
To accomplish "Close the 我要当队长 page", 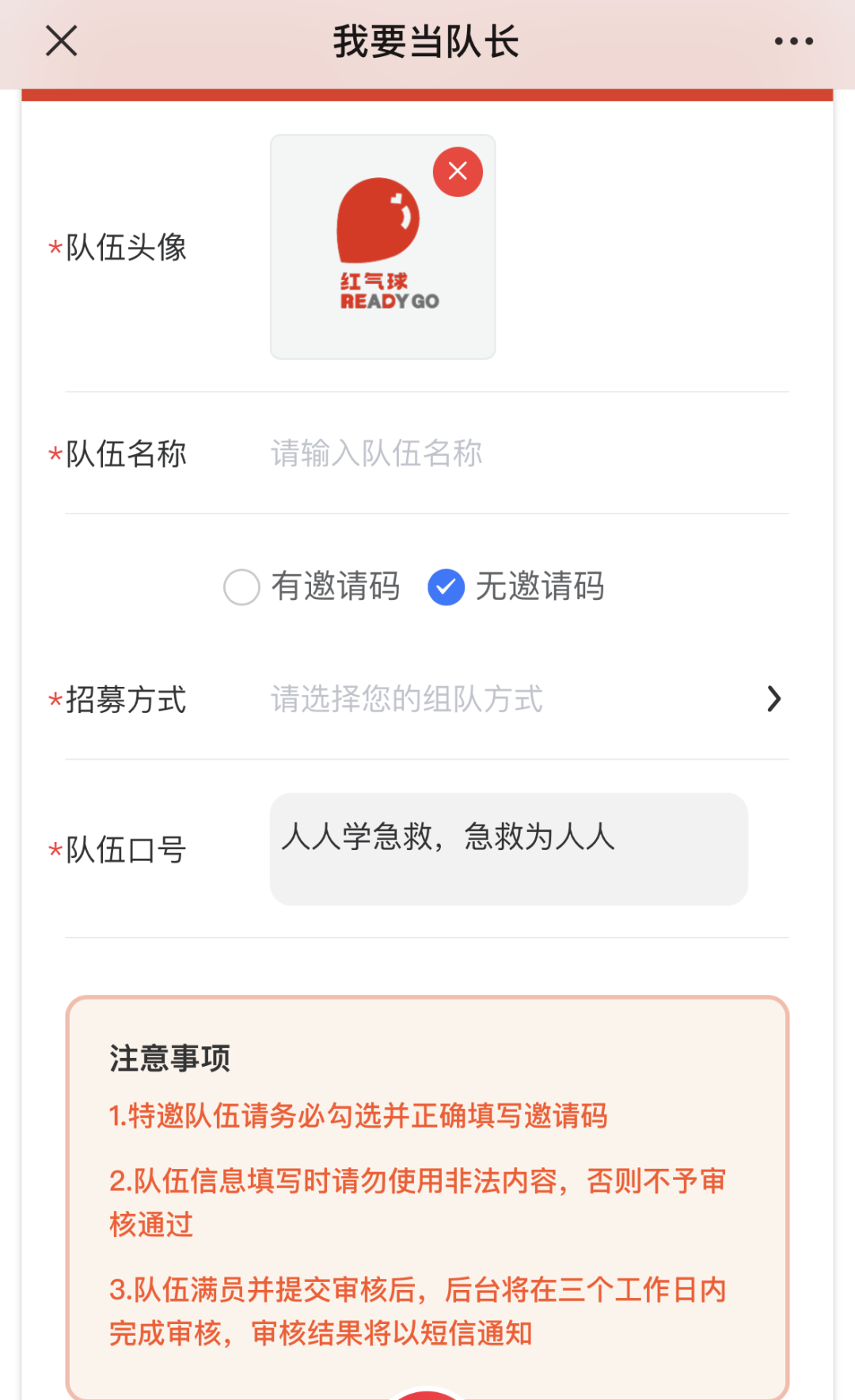I will (61, 41).
